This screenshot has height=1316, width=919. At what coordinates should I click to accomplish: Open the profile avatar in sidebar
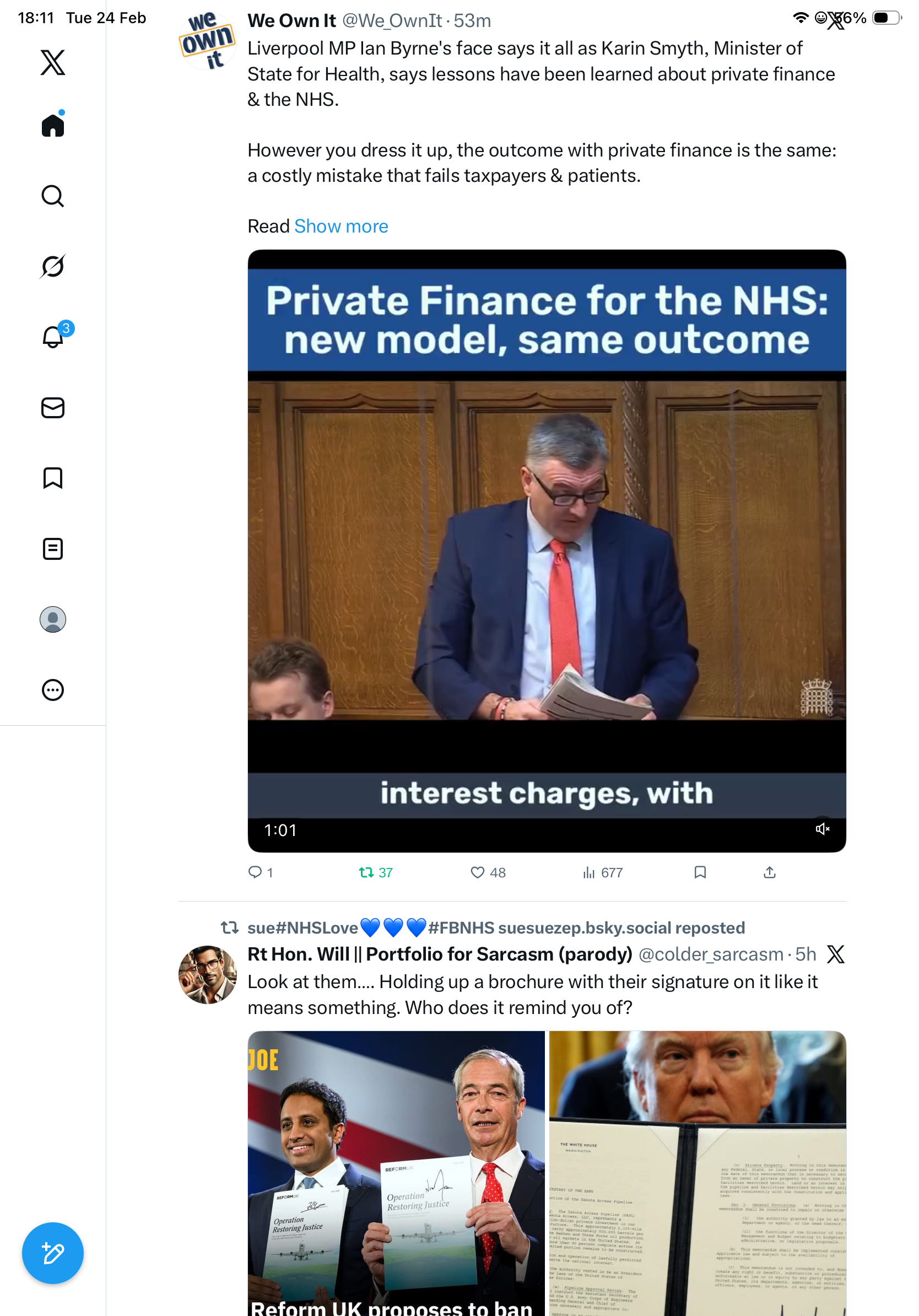click(53, 619)
